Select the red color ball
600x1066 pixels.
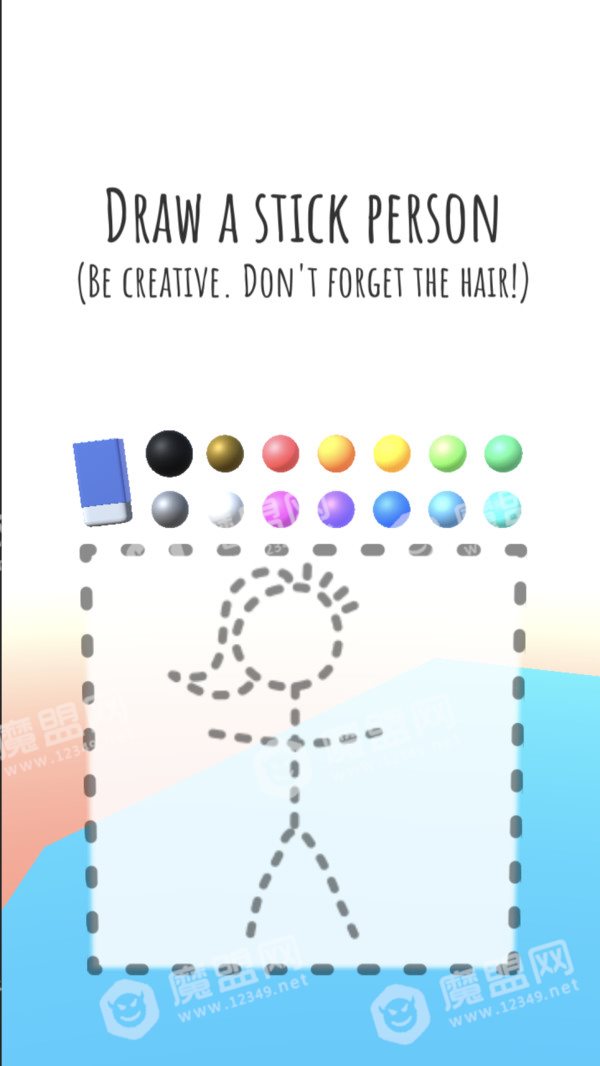[281, 453]
